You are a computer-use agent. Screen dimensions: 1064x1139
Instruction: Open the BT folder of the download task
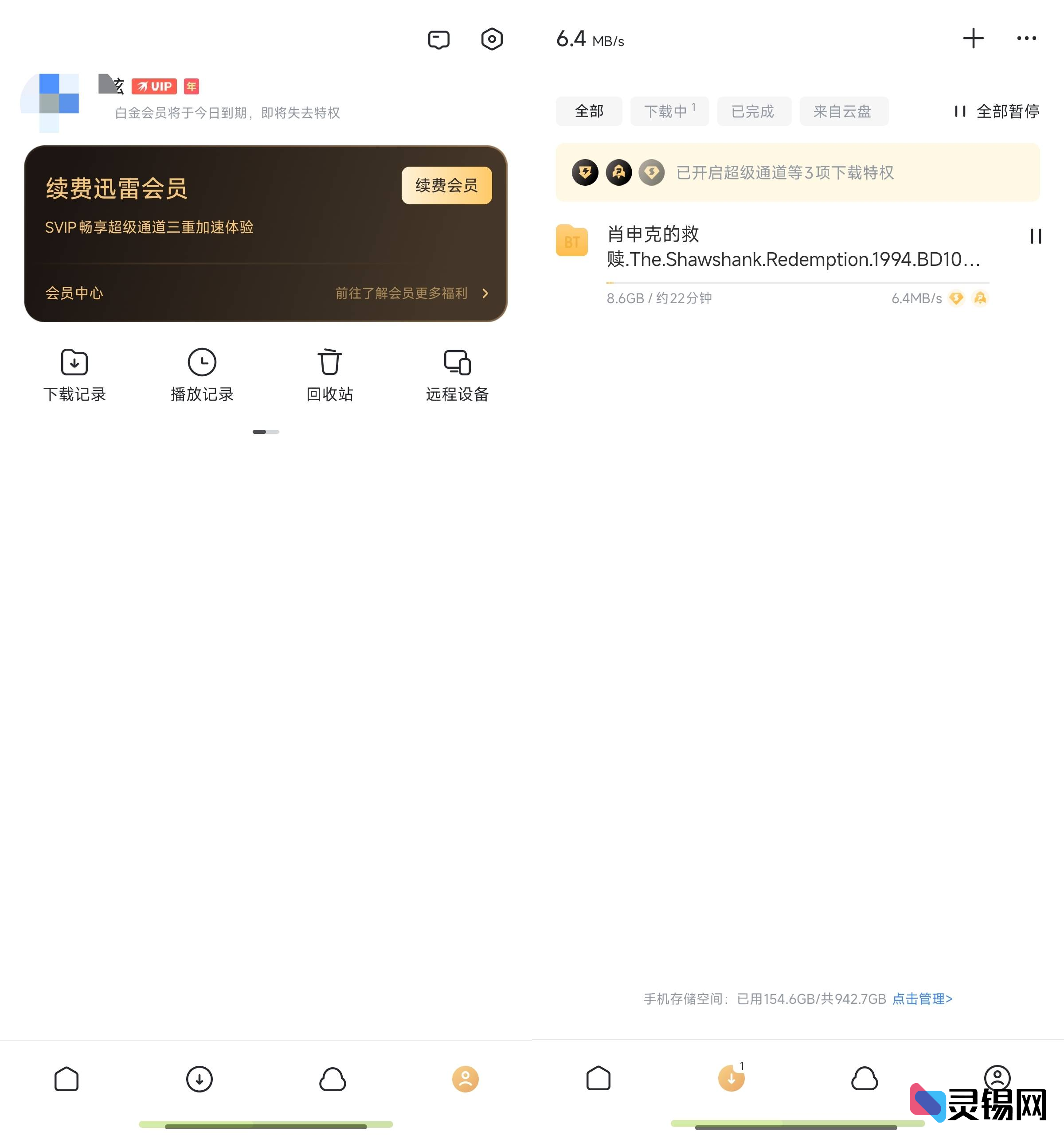tap(571, 241)
